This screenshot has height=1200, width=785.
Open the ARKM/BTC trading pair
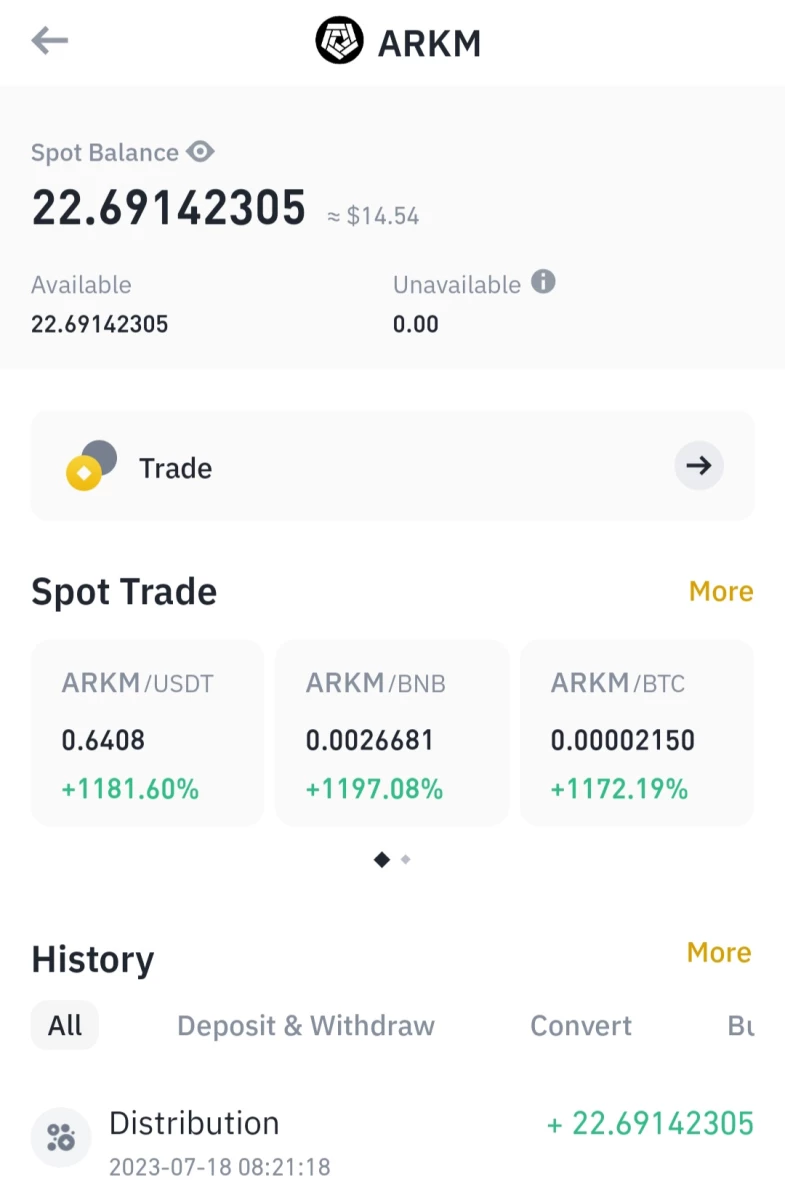[x=637, y=733]
